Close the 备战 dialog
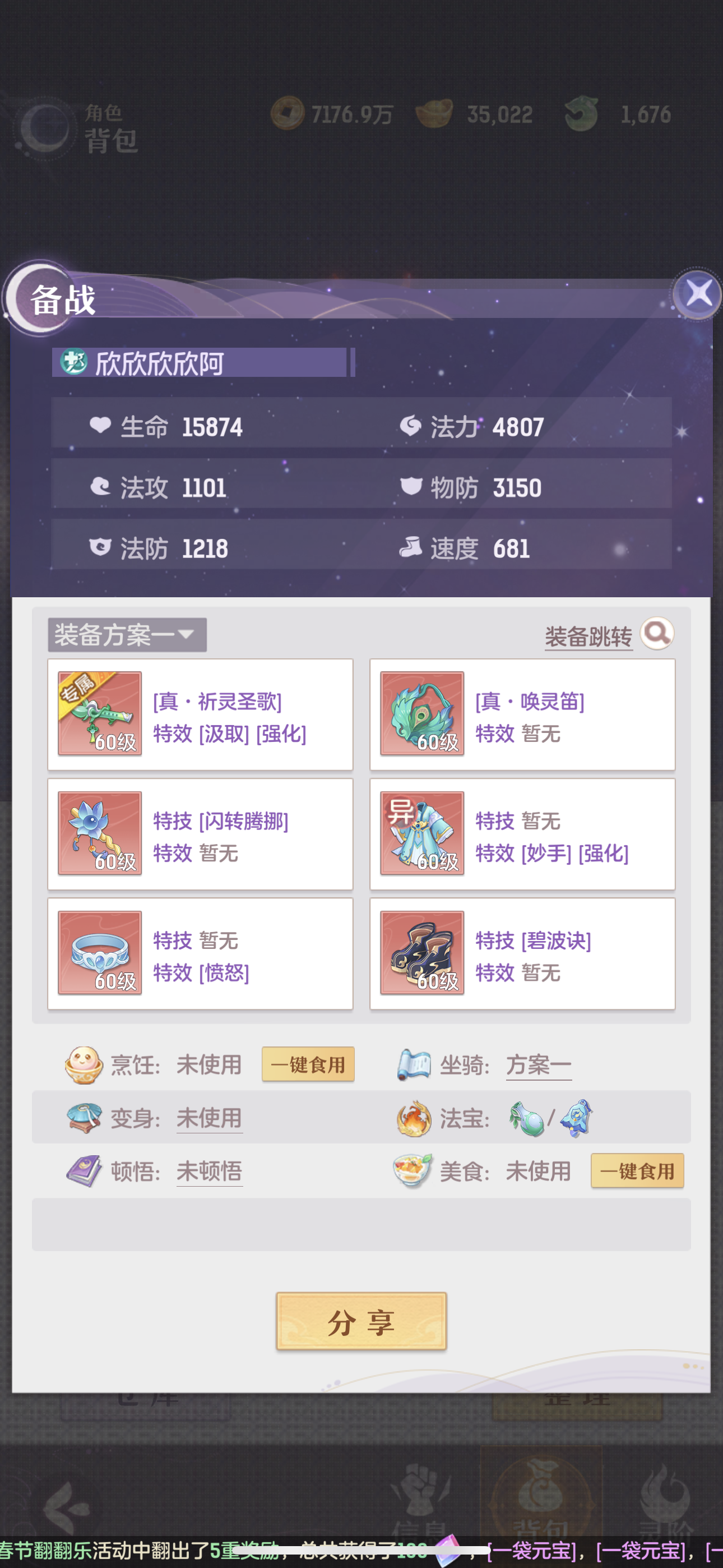Screen dimensions: 723x1568 (x=697, y=294)
